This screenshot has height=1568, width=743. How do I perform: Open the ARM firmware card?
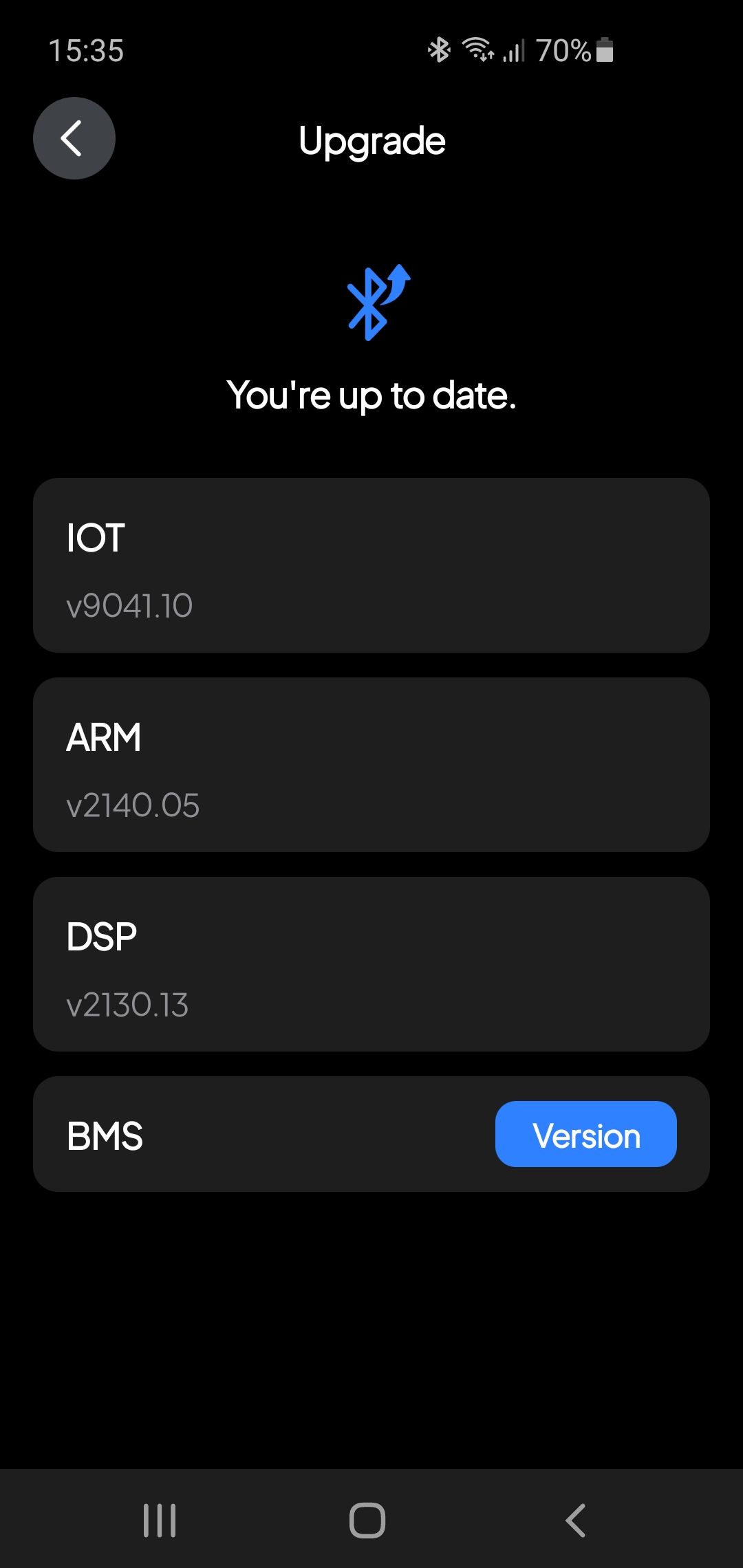371,765
